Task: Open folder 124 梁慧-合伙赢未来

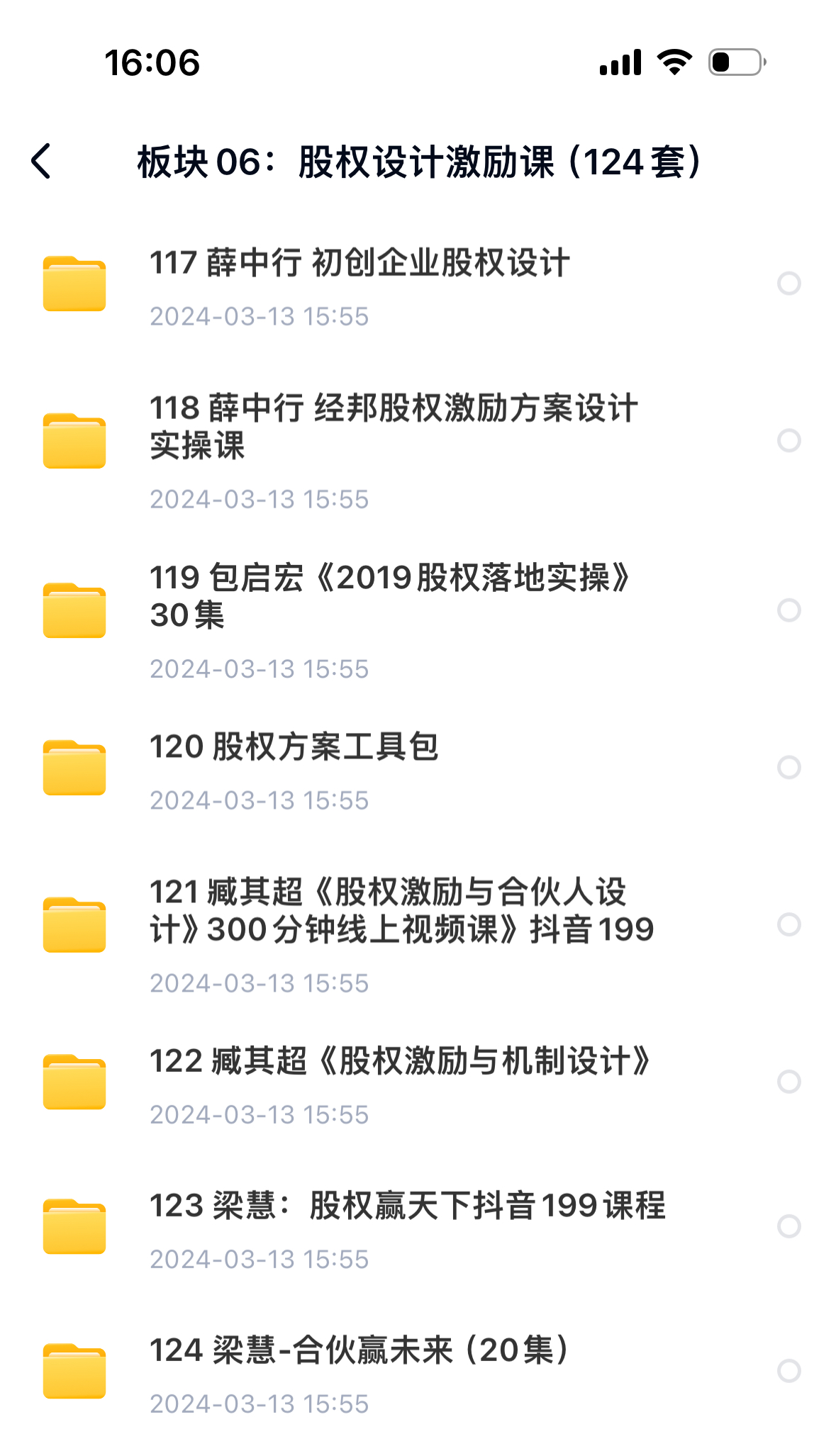Action: click(x=359, y=1351)
